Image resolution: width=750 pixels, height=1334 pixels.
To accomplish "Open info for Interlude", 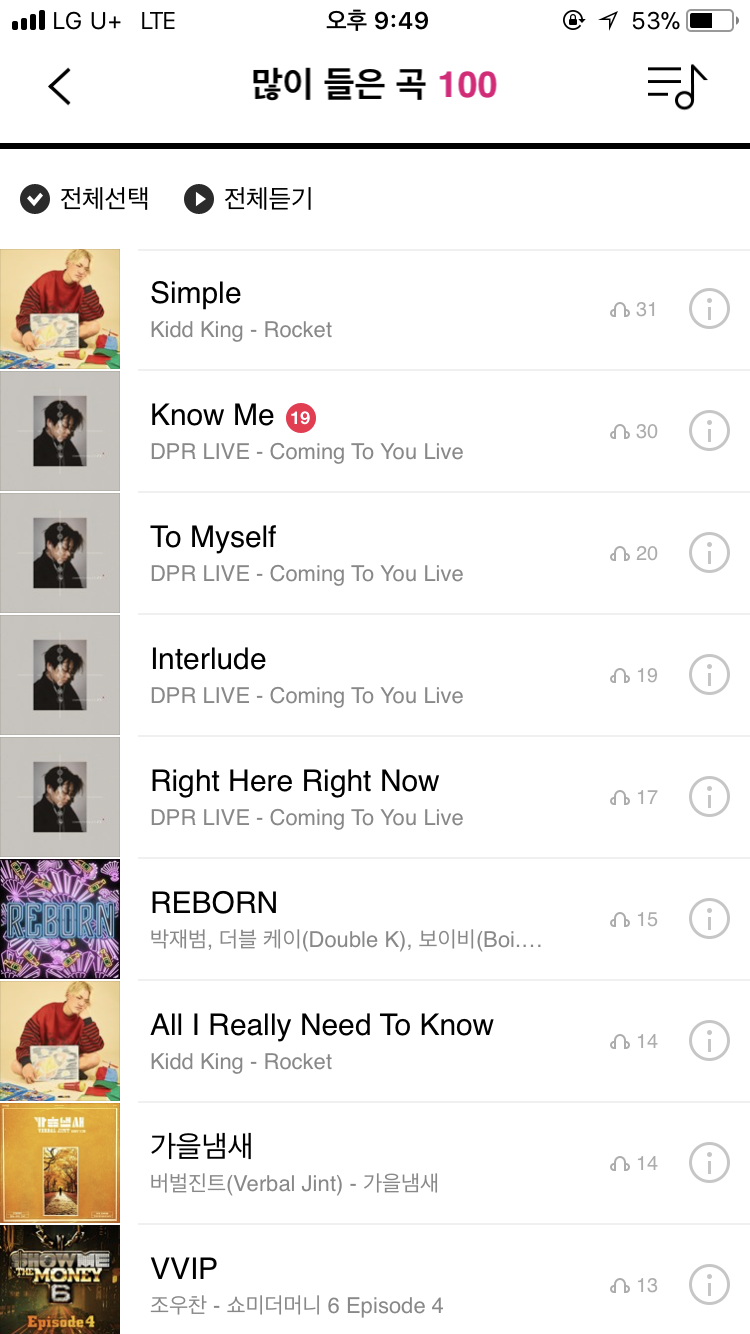I will click(709, 676).
